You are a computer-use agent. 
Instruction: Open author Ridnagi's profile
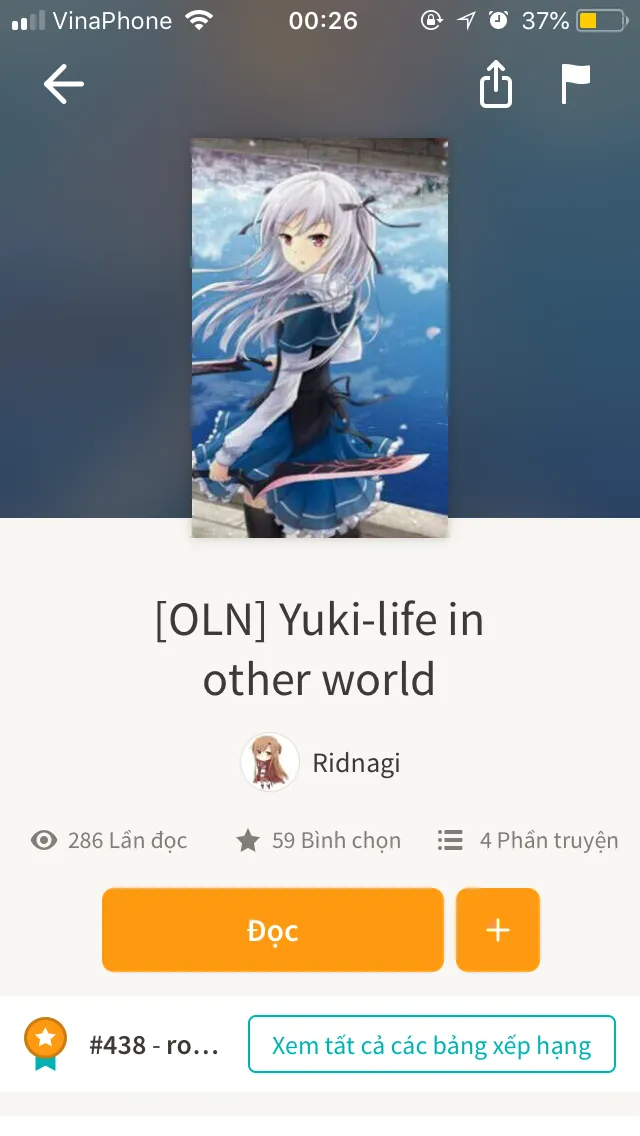coord(321,763)
